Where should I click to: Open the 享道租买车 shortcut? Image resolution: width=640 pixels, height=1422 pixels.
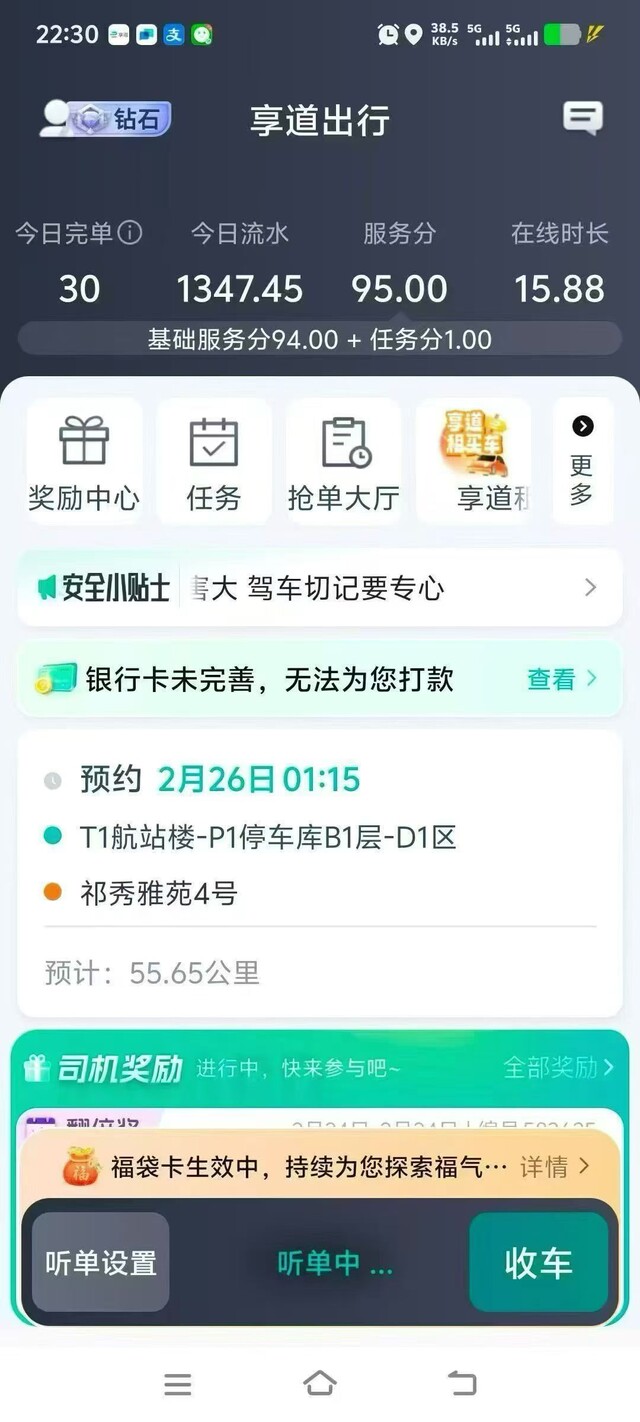474,462
